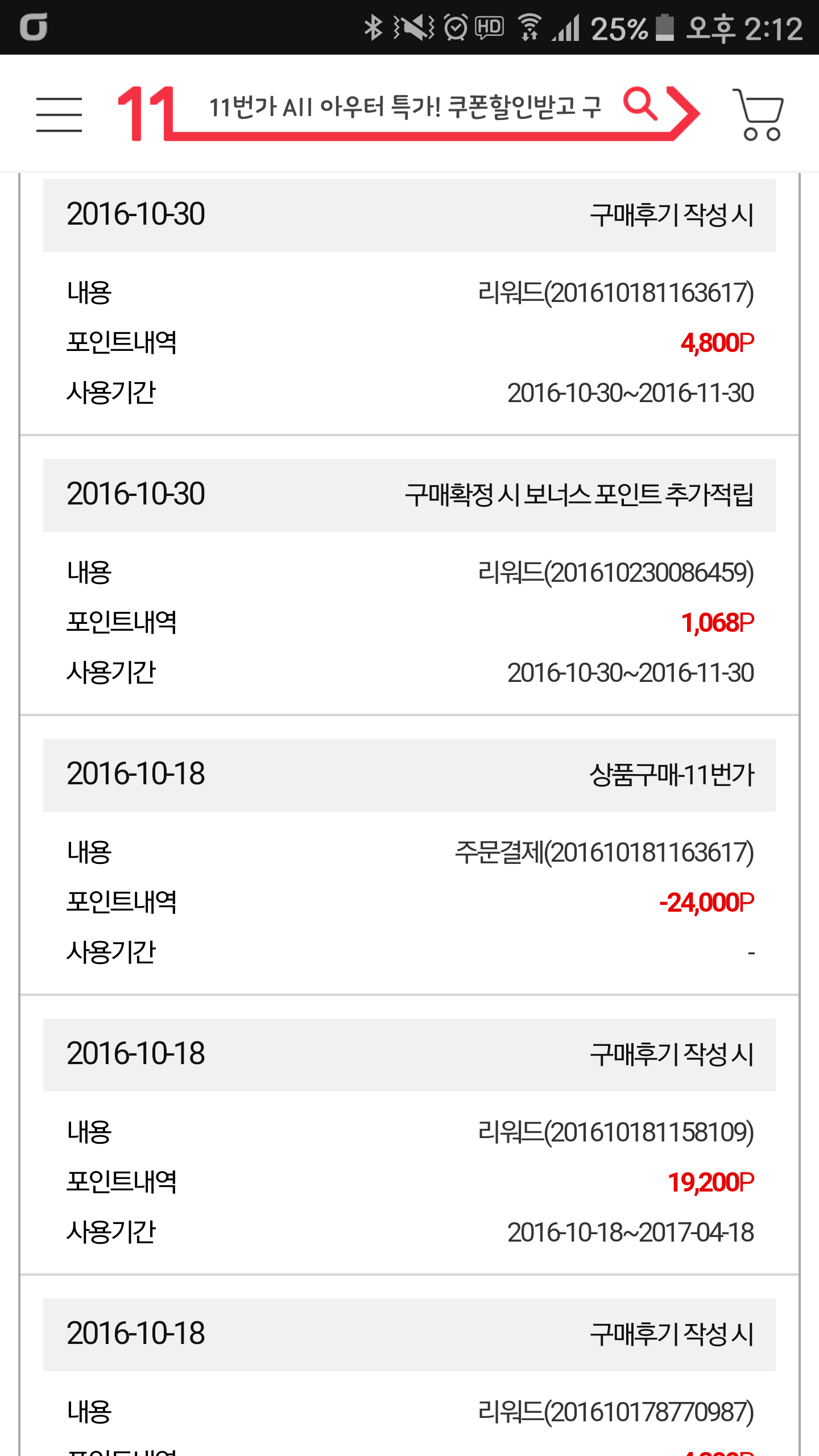This screenshot has width=819, height=1456.
Task: Tap the red magnifier search icon
Action: pyautogui.click(x=640, y=104)
